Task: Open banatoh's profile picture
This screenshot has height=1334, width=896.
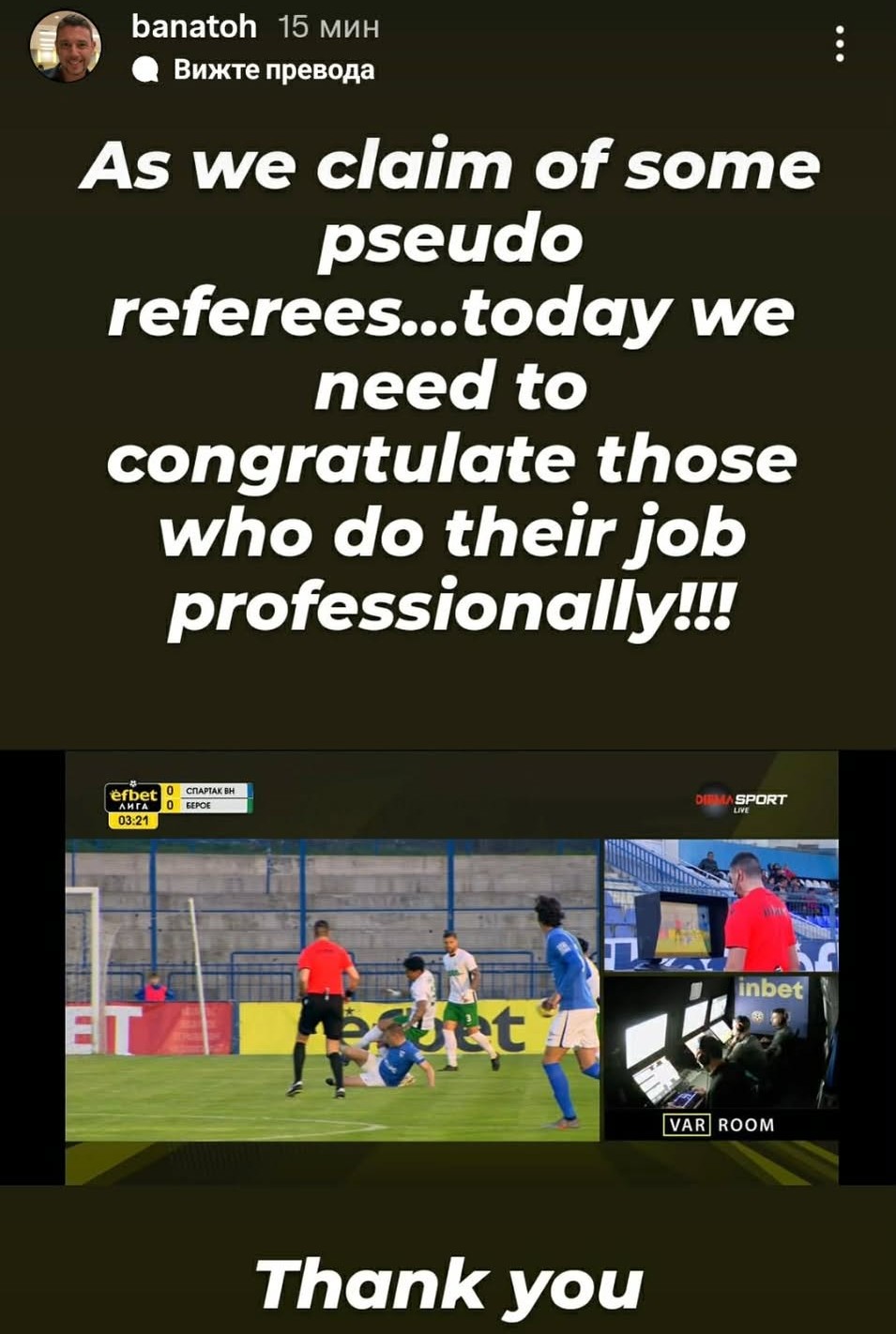Action: pos(66,46)
